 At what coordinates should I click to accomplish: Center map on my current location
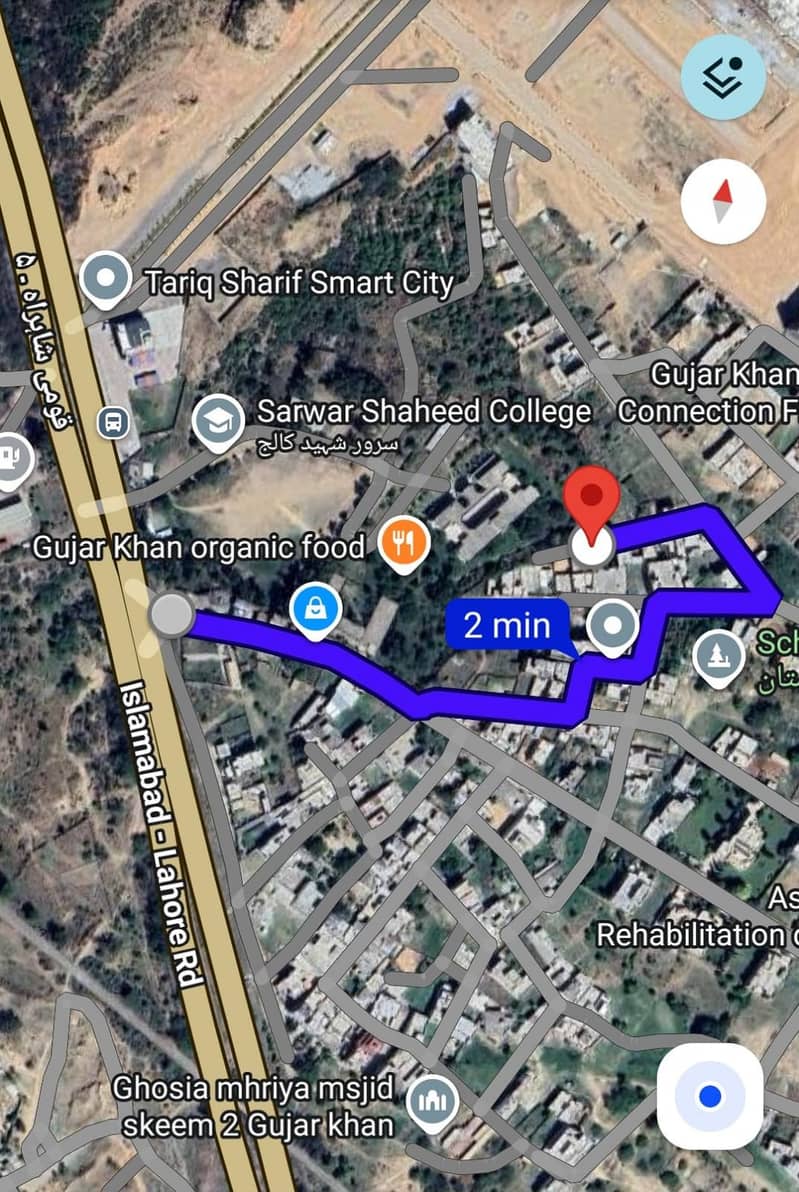[x=710, y=1097]
